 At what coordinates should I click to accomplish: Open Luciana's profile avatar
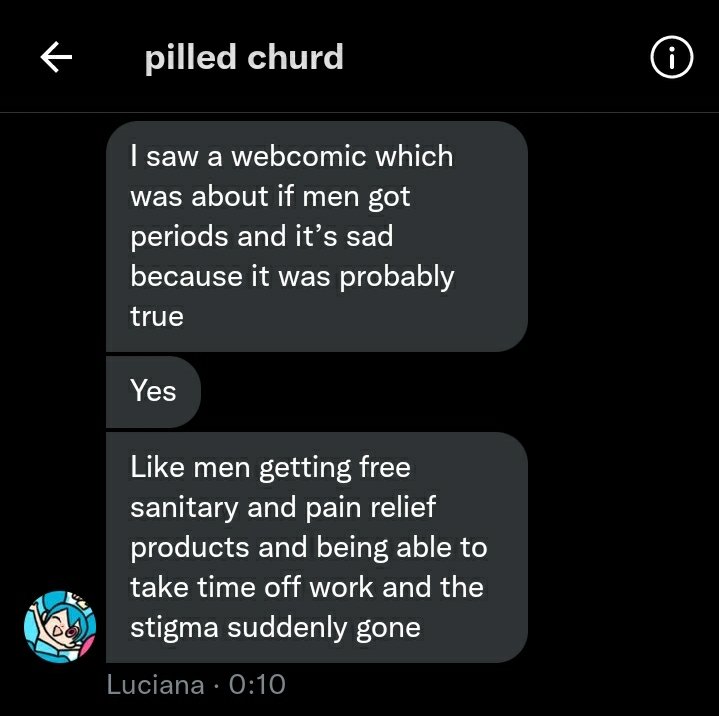[x=58, y=625]
